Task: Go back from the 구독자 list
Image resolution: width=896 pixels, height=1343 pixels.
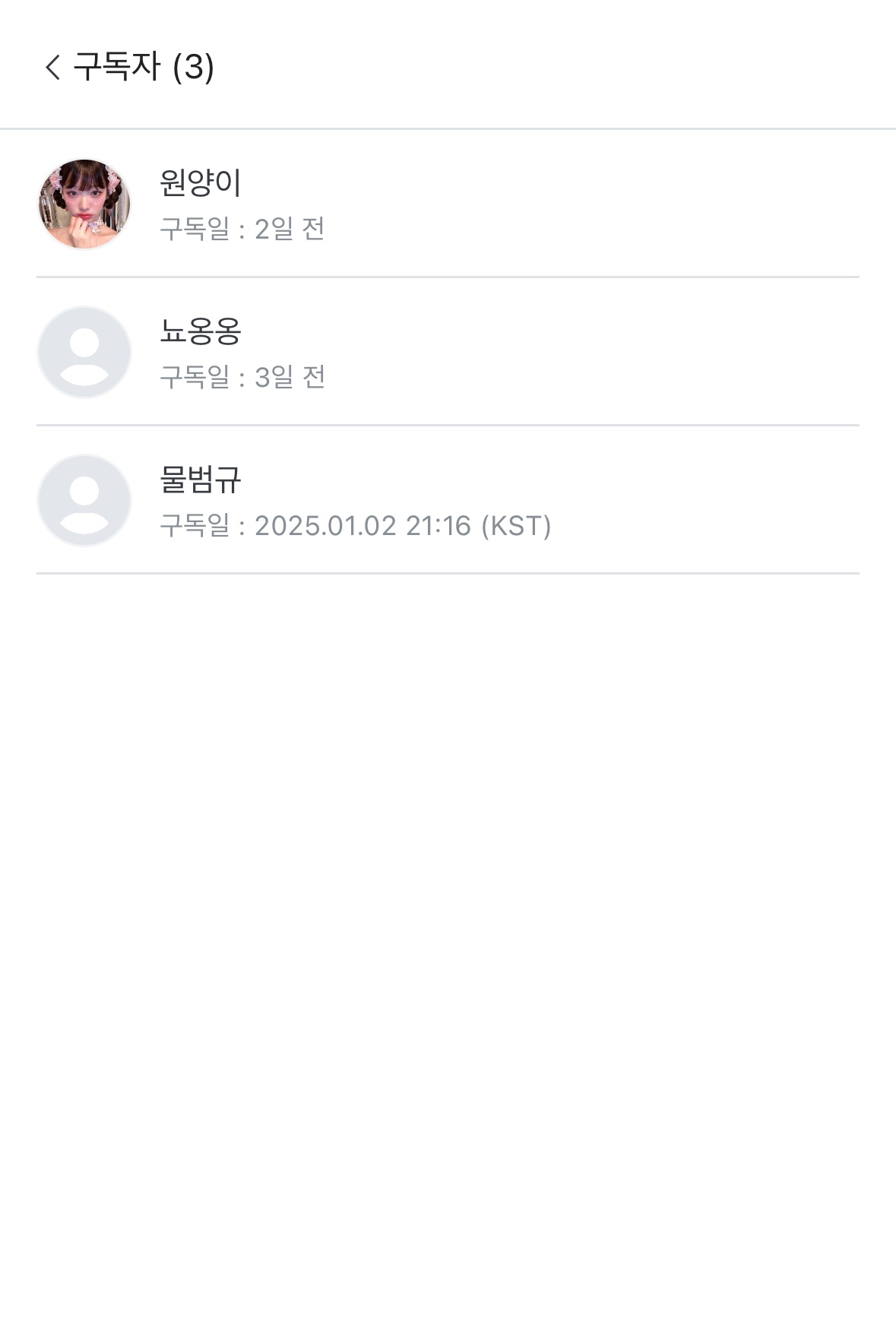Action: coord(52,67)
